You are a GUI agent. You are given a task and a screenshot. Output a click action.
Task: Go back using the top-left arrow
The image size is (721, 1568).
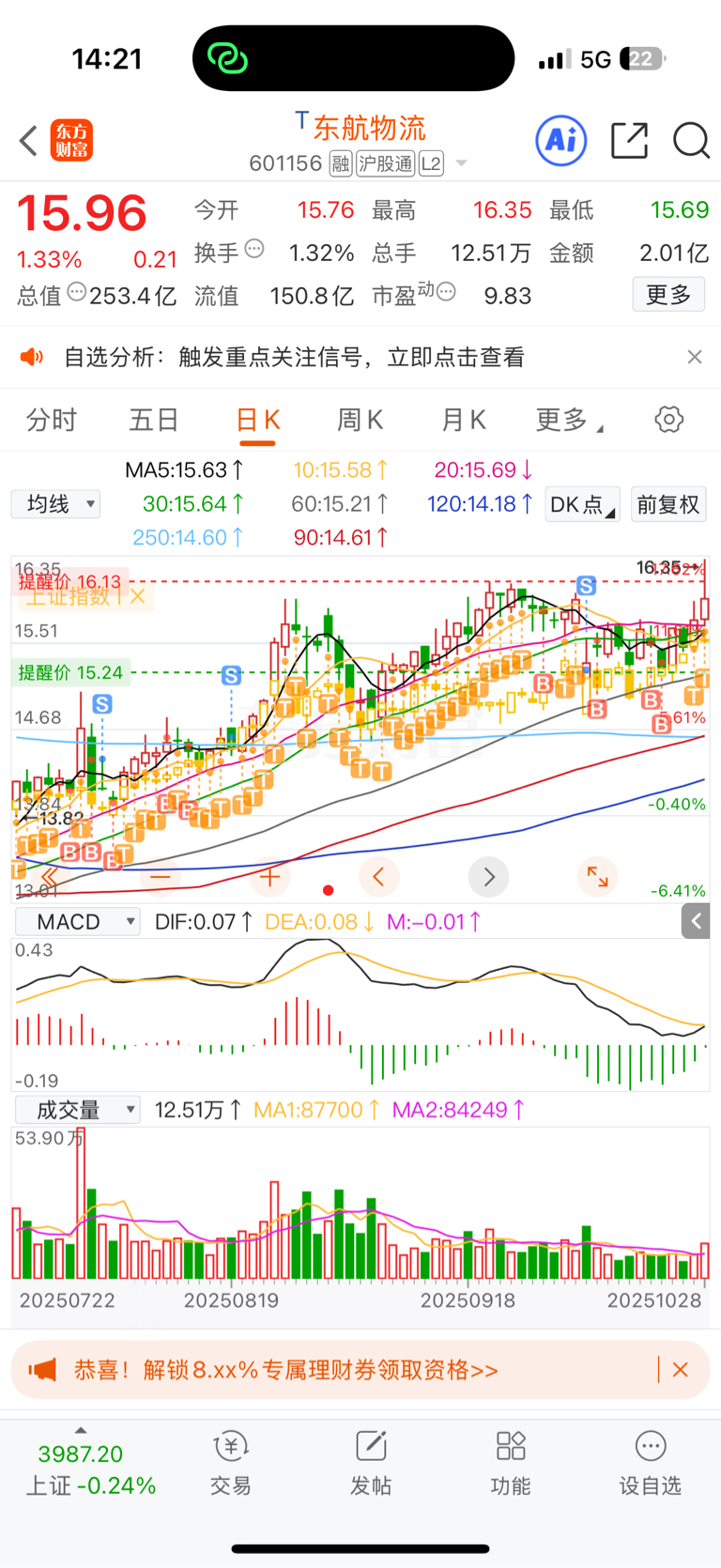click(28, 141)
